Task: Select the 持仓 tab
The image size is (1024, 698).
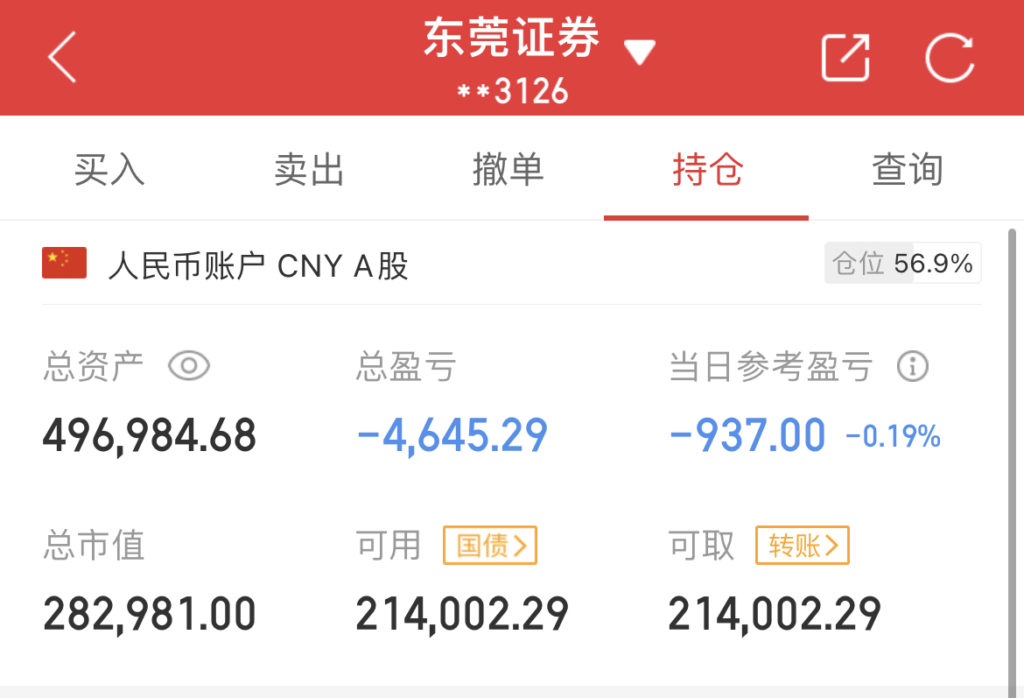Action: [x=707, y=170]
